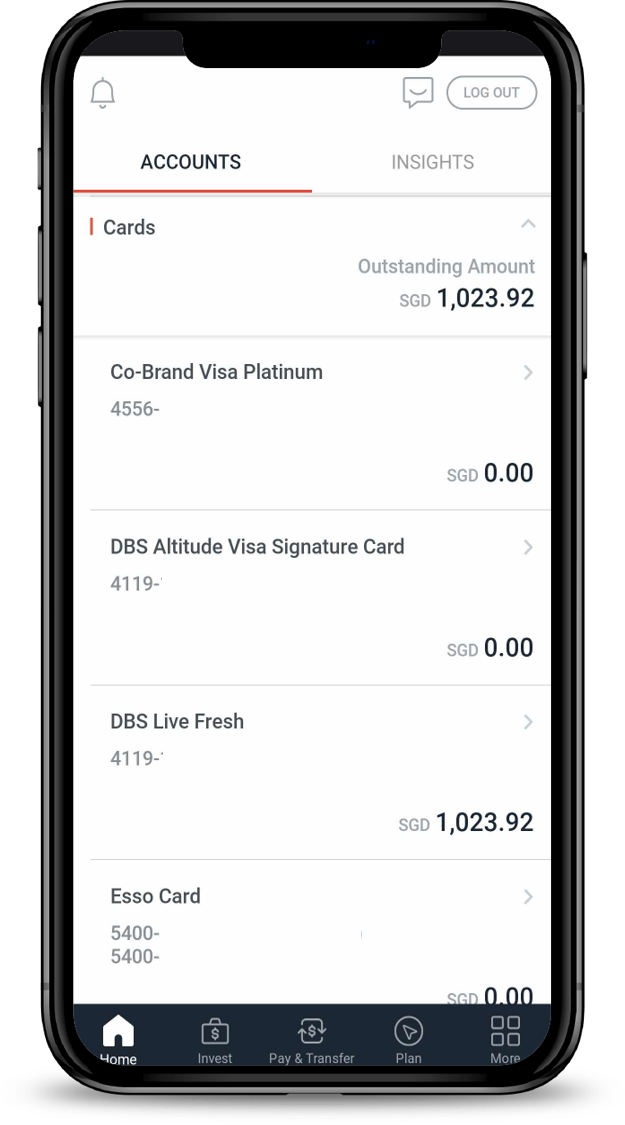Open the notifications bell
Image resolution: width=625 pixels, height=1125 pixels.
point(103,93)
